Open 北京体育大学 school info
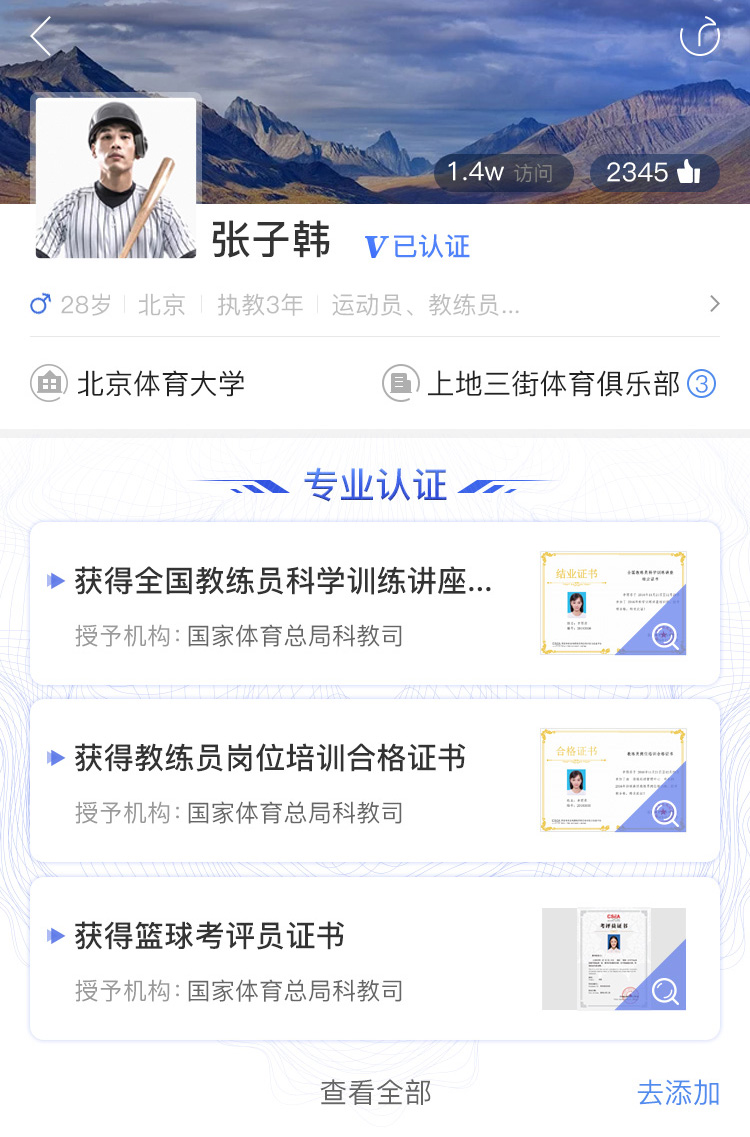750x1137 pixels. 138,383
